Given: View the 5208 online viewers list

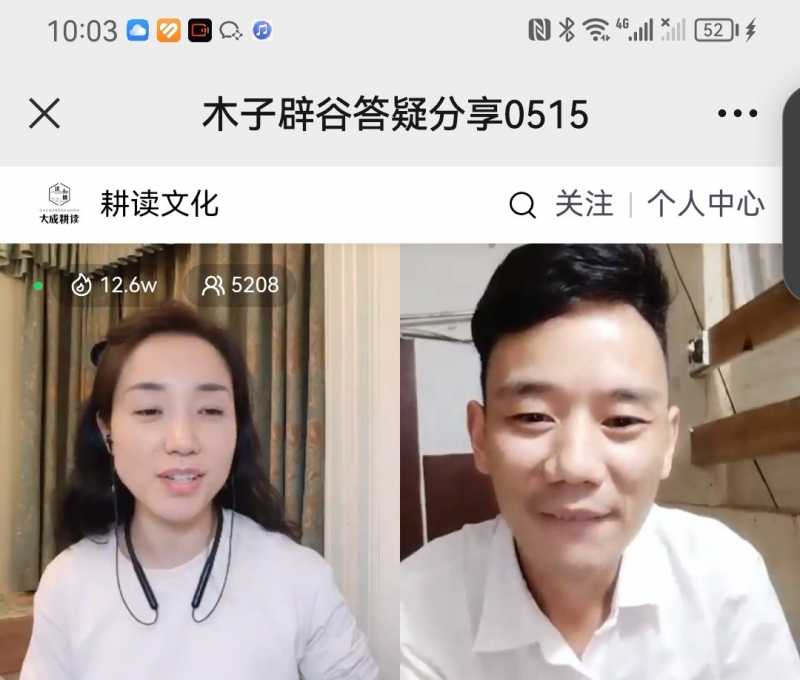Looking at the screenshot, I should coord(241,286).
